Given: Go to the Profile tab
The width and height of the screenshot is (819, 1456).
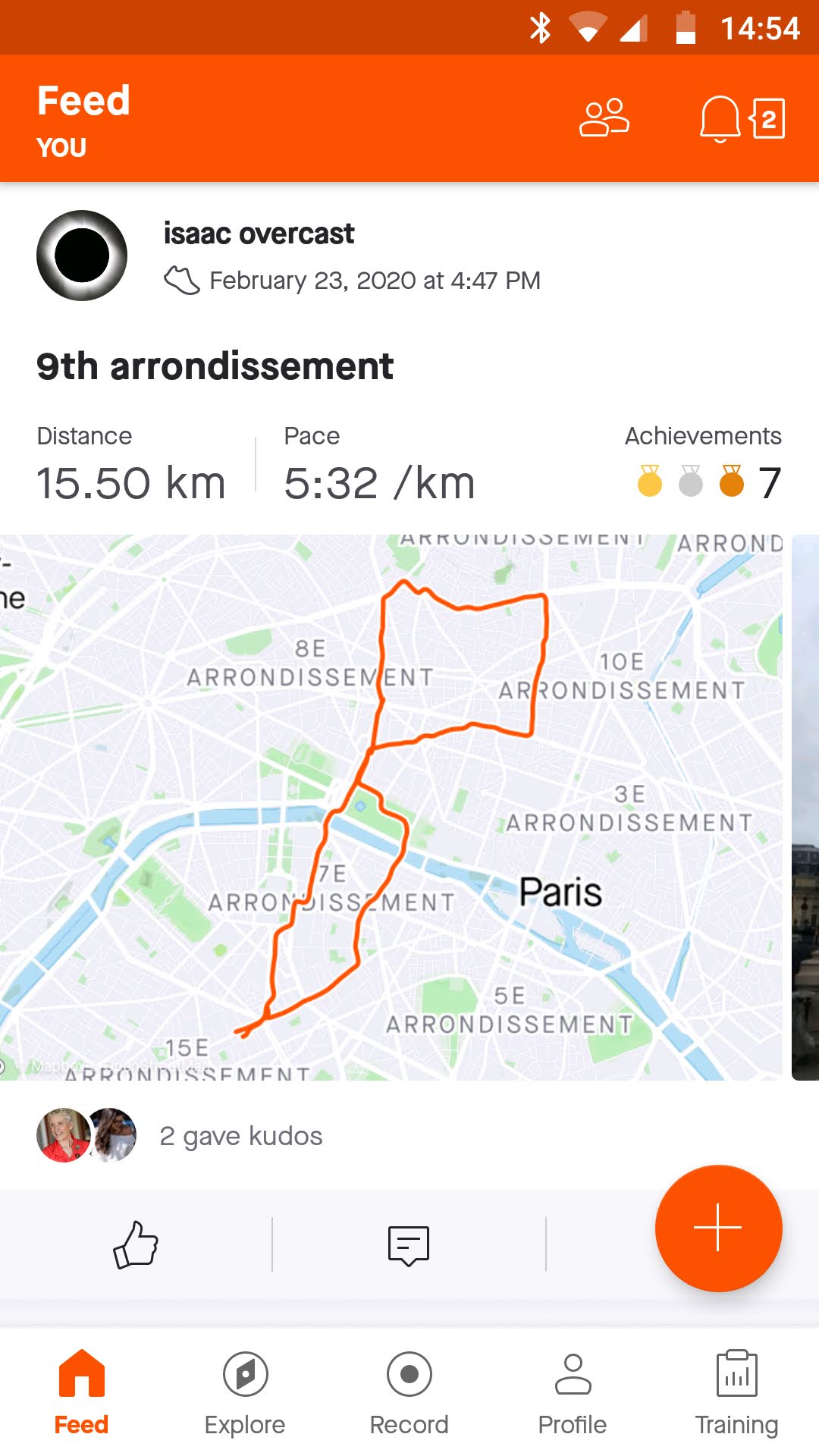Looking at the screenshot, I should pos(573,1394).
